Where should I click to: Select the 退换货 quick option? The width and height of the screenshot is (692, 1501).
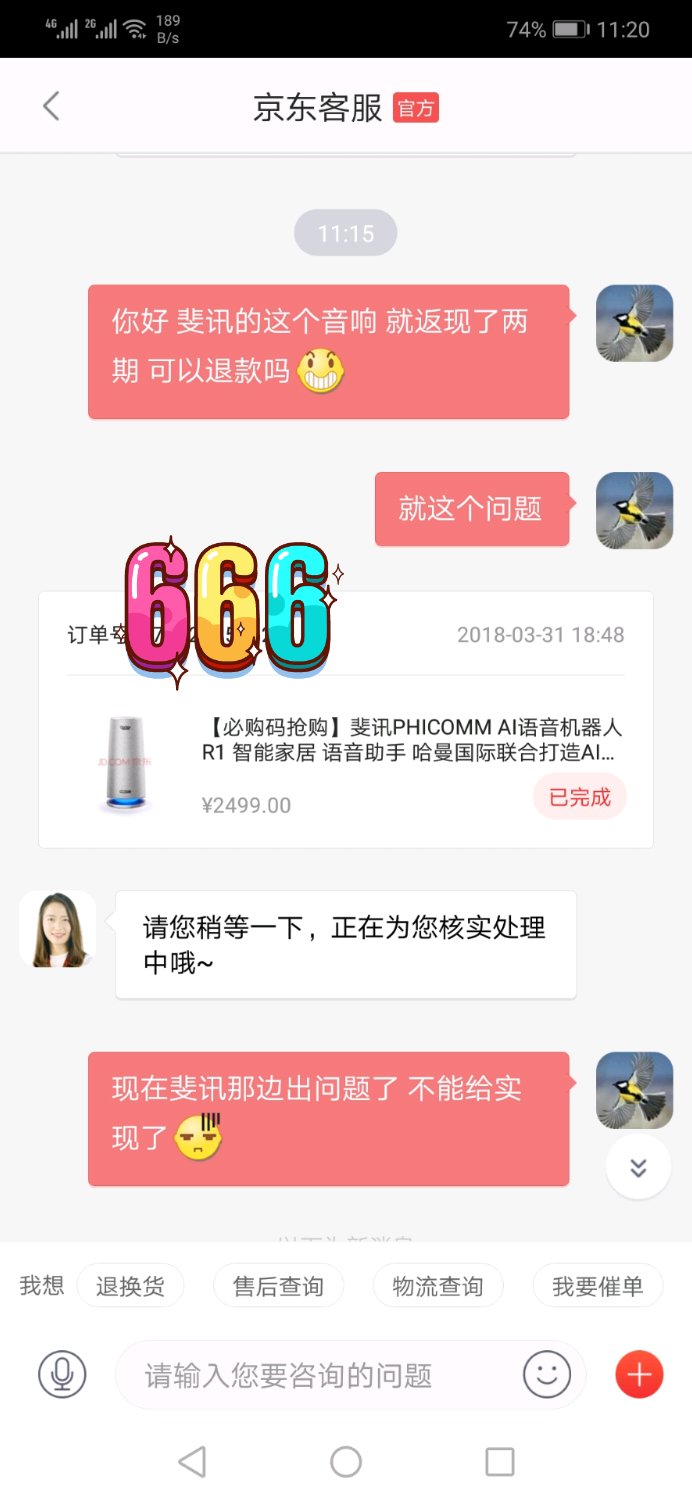pos(130,1286)
